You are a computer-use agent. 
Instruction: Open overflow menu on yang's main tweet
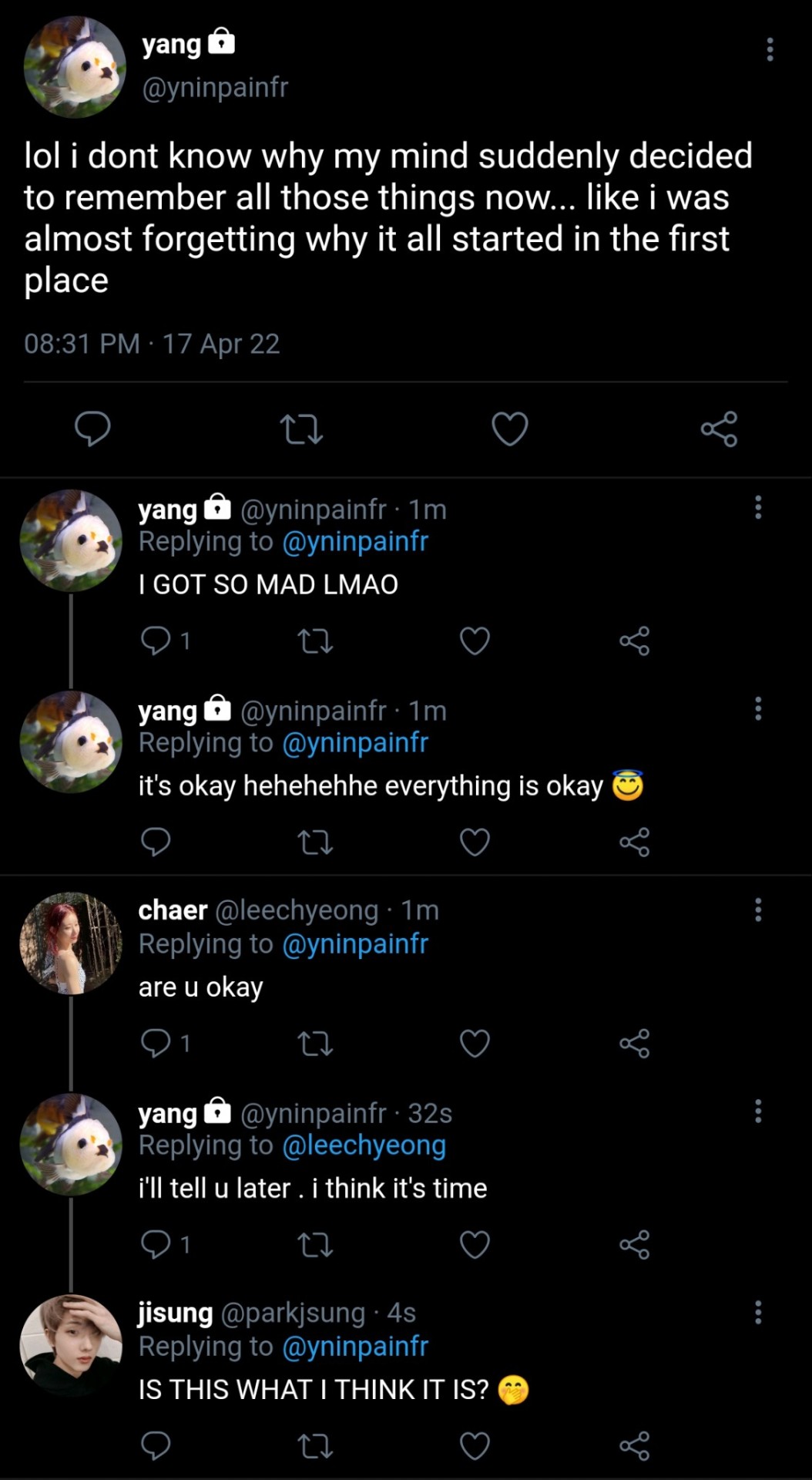tap(769, 49)
